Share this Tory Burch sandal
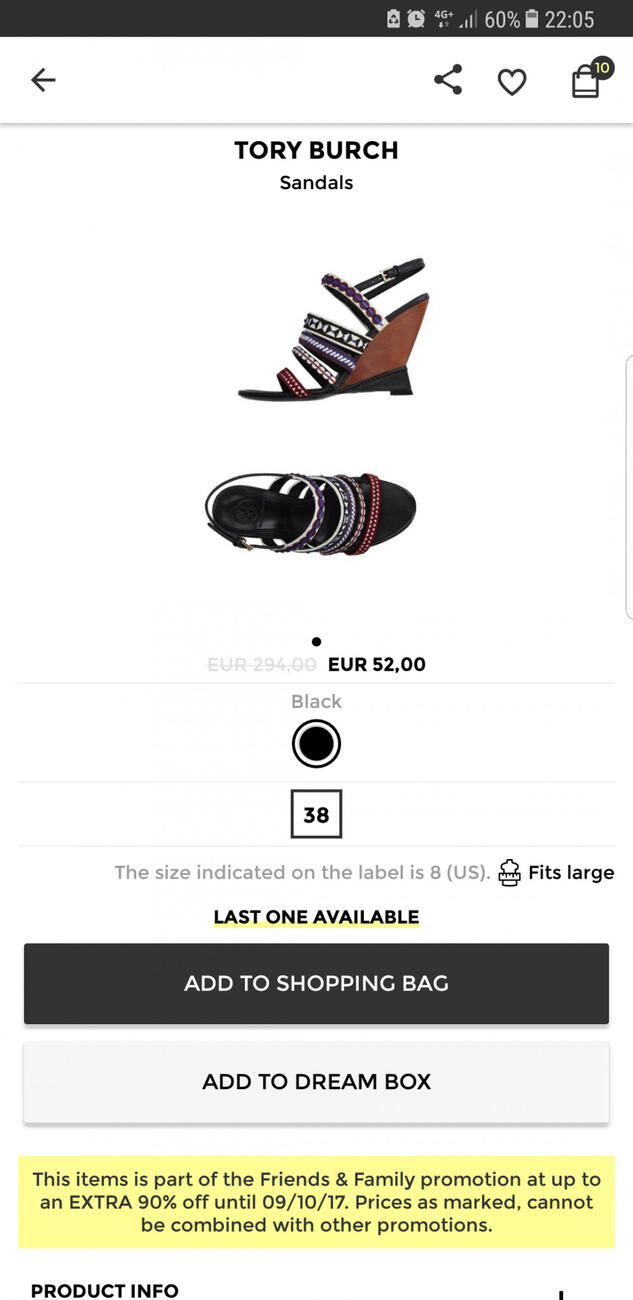The width and height of the screenshot is (633, 1300). 448,80
